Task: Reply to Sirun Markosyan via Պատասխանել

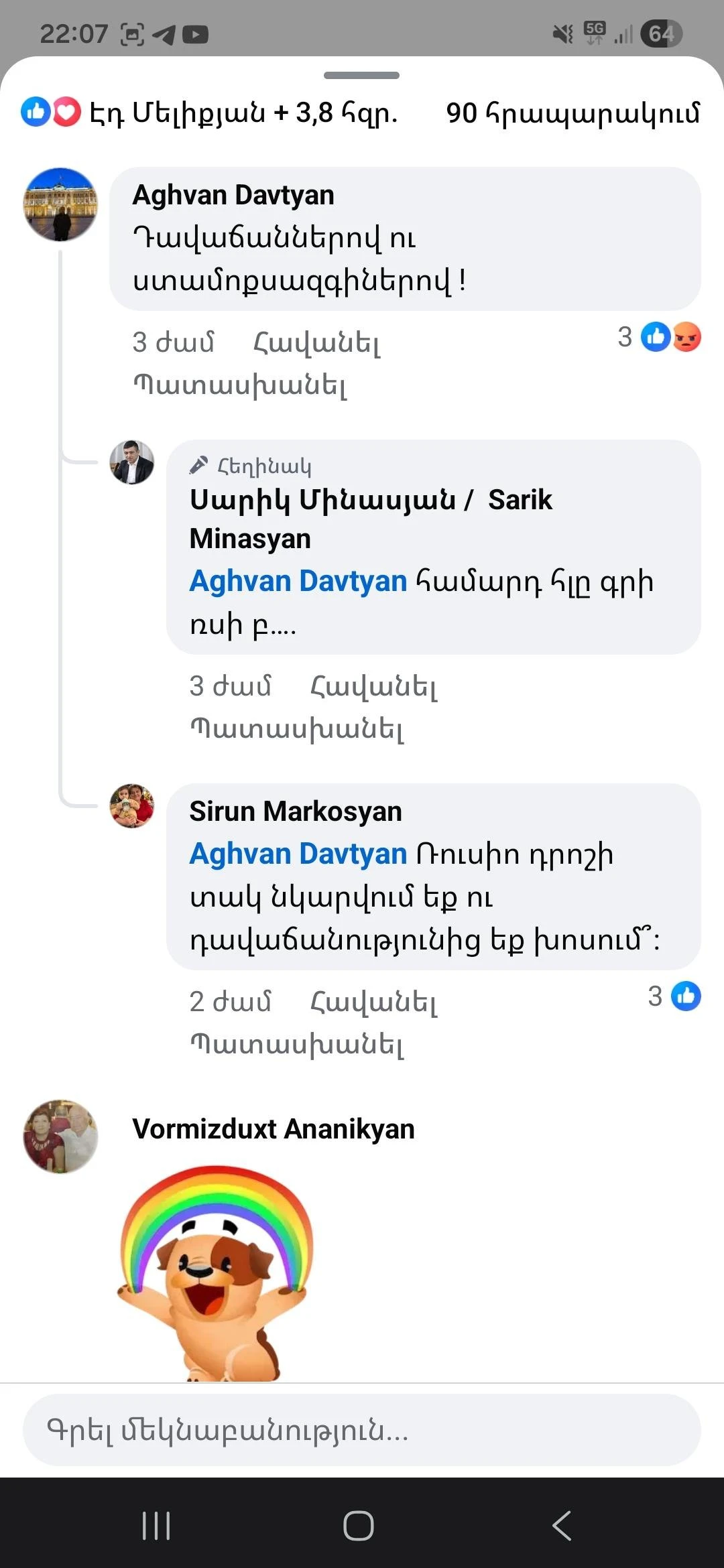Action: click(297, 1044)
